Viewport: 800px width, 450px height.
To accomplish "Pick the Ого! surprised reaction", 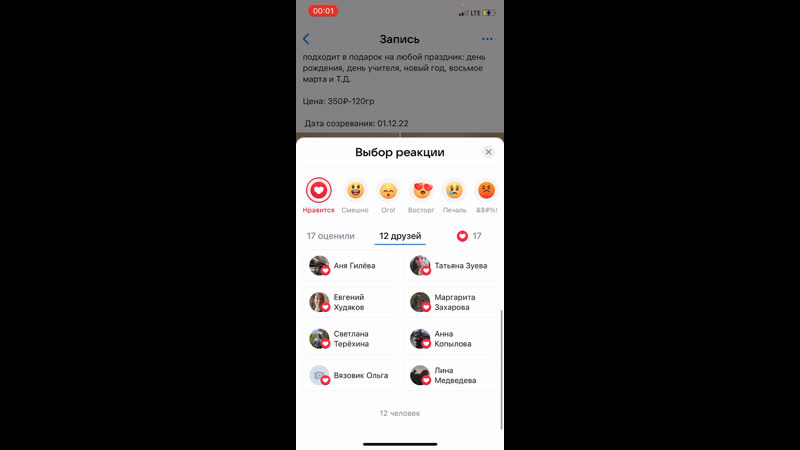I will pyautogui.click(x=388, y=190).
